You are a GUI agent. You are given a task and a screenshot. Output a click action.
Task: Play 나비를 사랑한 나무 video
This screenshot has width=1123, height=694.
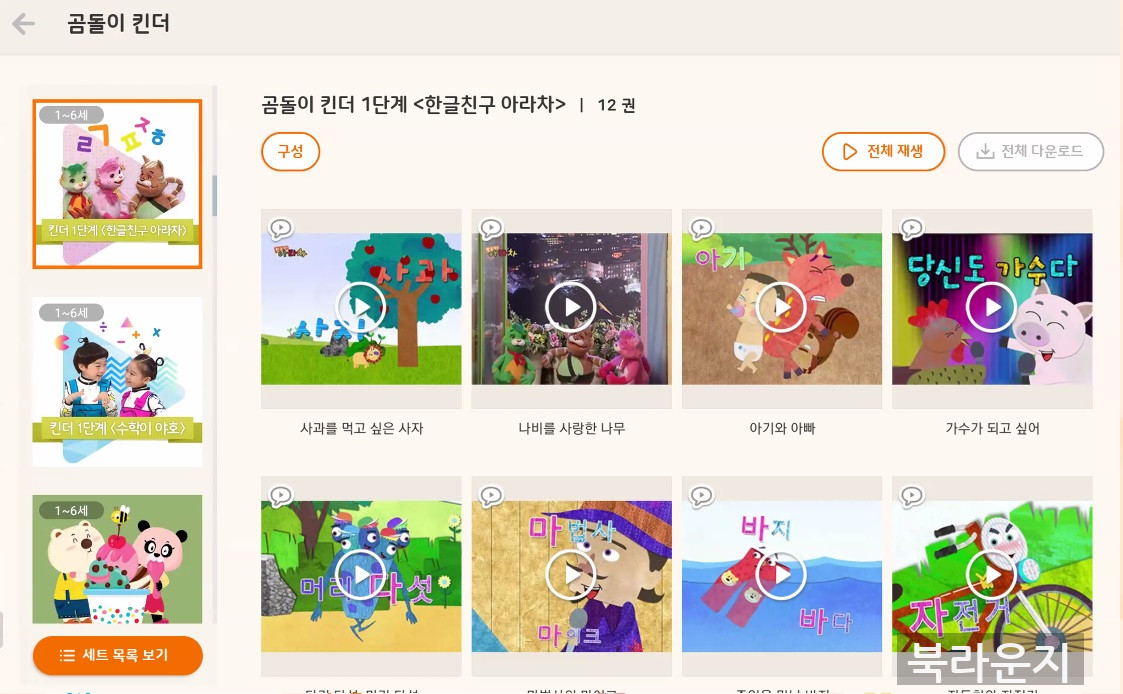(571, 308)
